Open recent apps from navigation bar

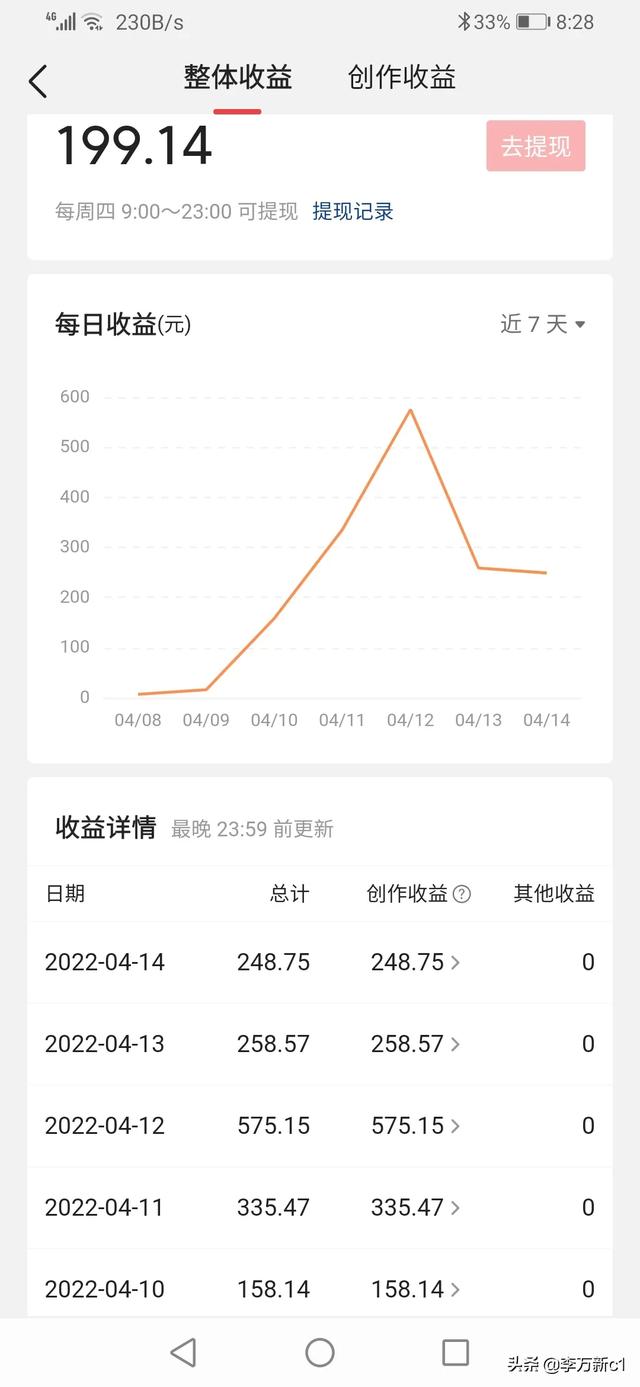point(455,1353)
